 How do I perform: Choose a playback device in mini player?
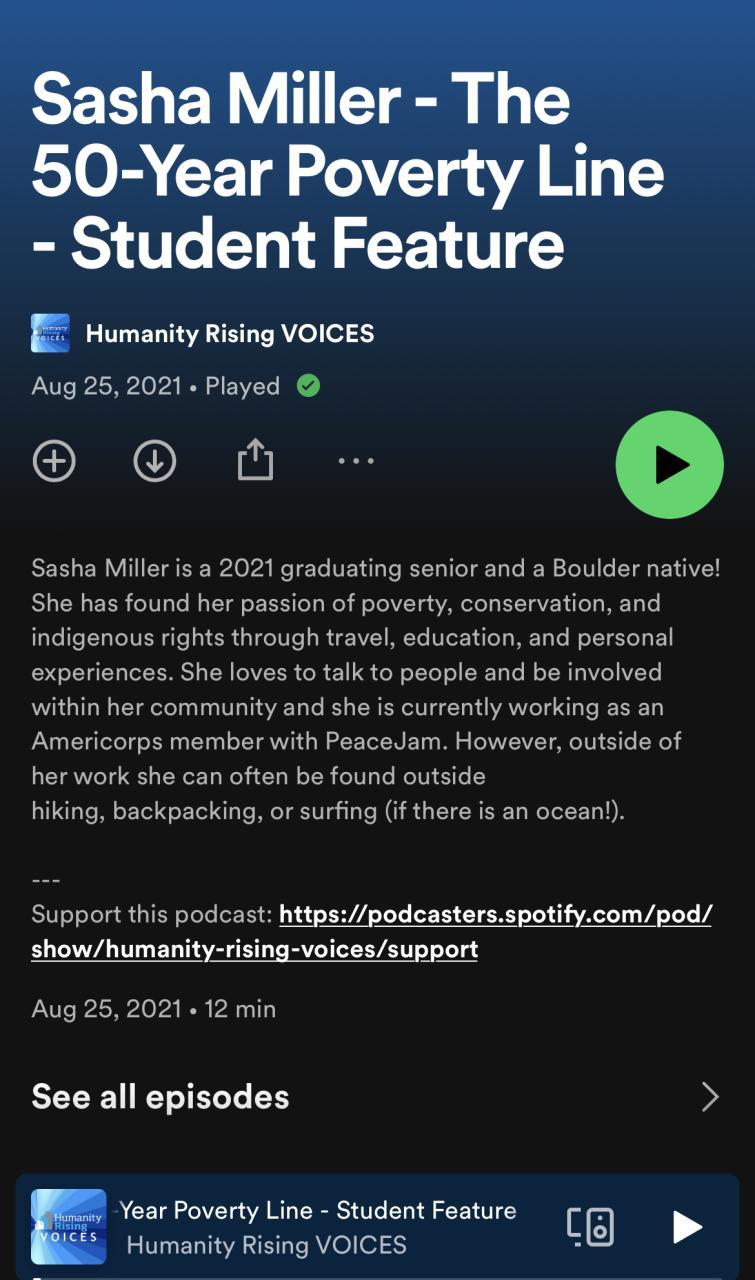tap(590, 1226)
